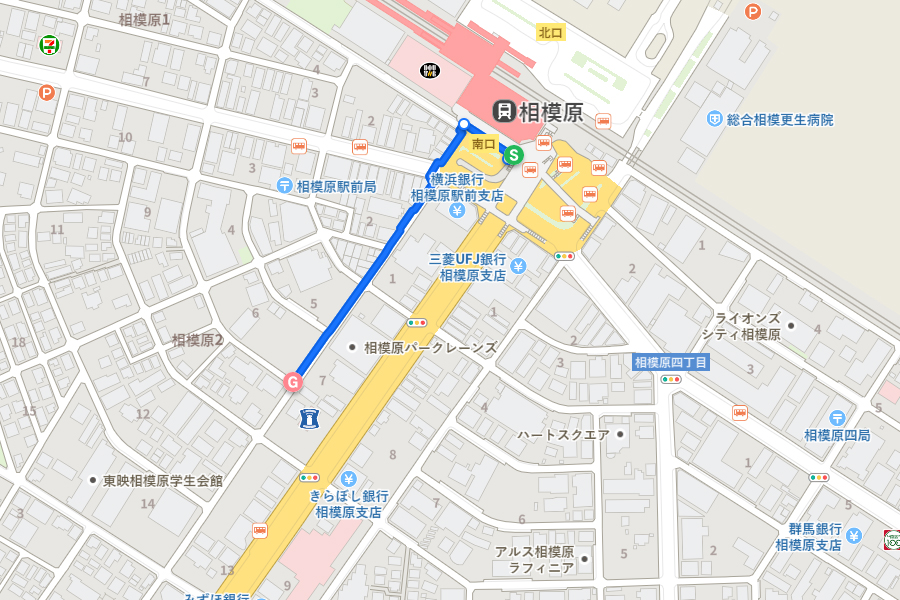Select 群馬銀行 相模原支店 marker
This screenshot has width=900, height=600.
click(x=853, y=536)
